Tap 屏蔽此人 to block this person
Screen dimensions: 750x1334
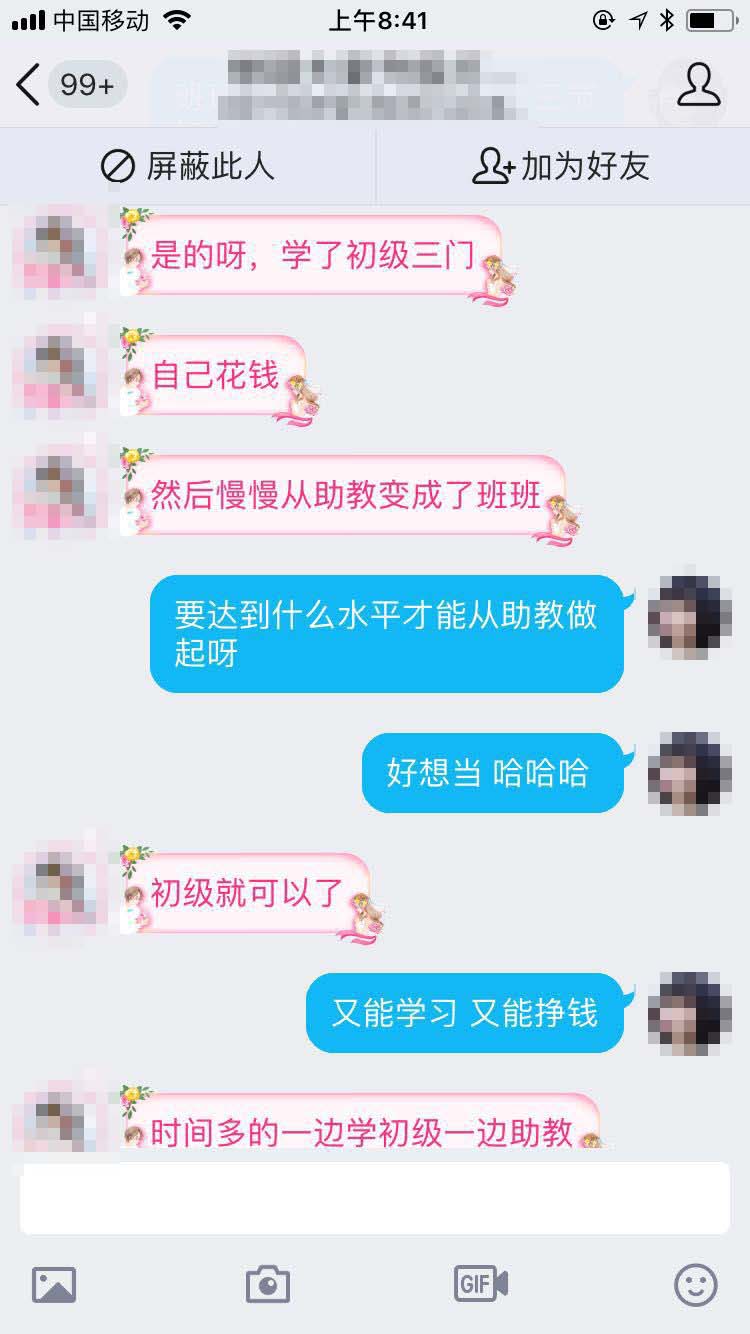pyautogui.click(x=187, y=166)
